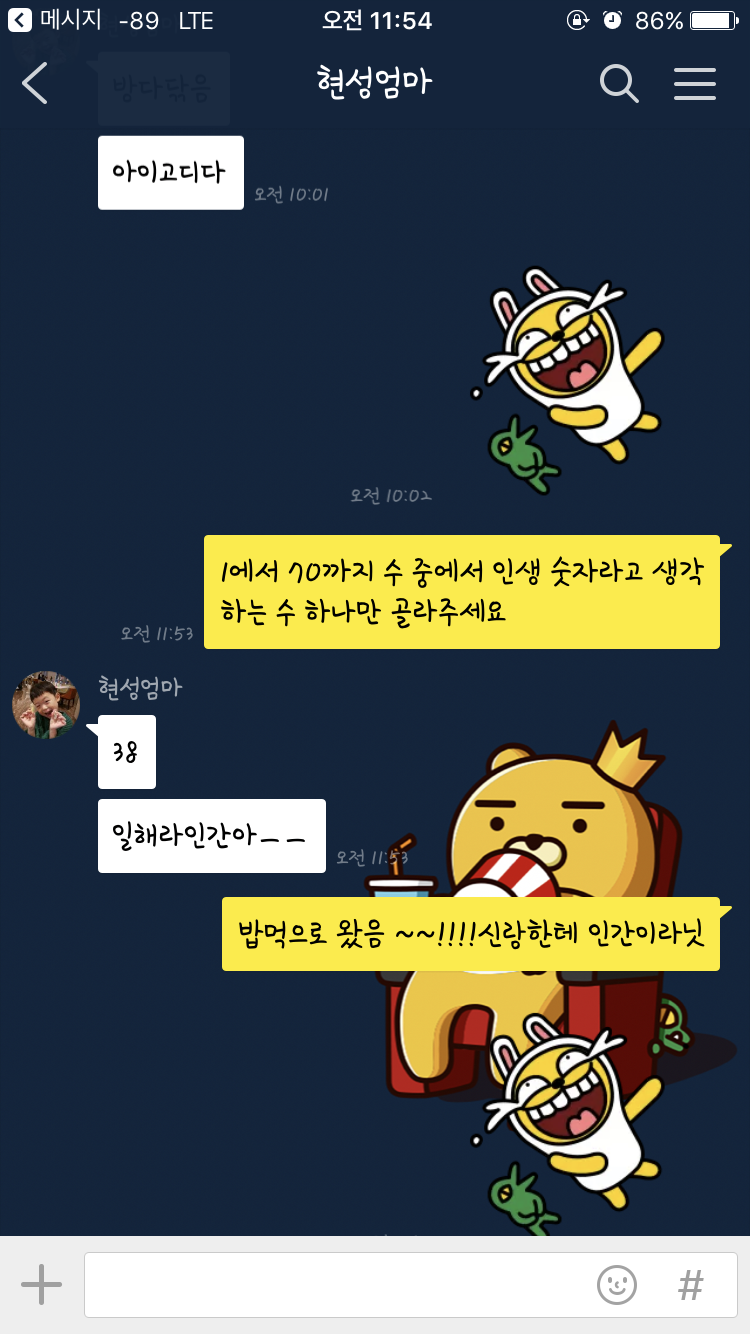Focus the message input field
750x1334 pixels.
(x=335, y=1284)
